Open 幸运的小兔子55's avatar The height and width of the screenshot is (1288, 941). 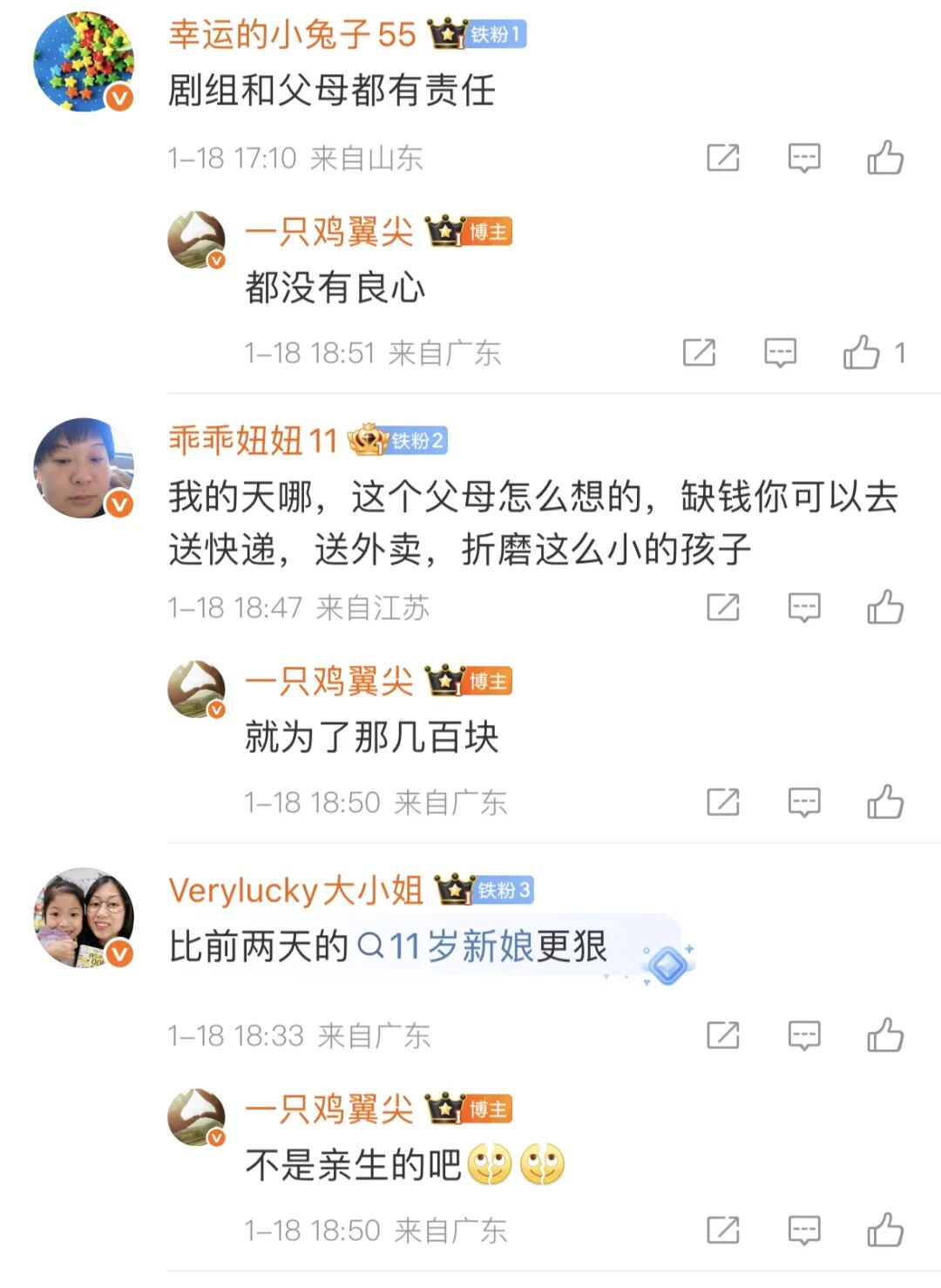click(x=83, y=62)
